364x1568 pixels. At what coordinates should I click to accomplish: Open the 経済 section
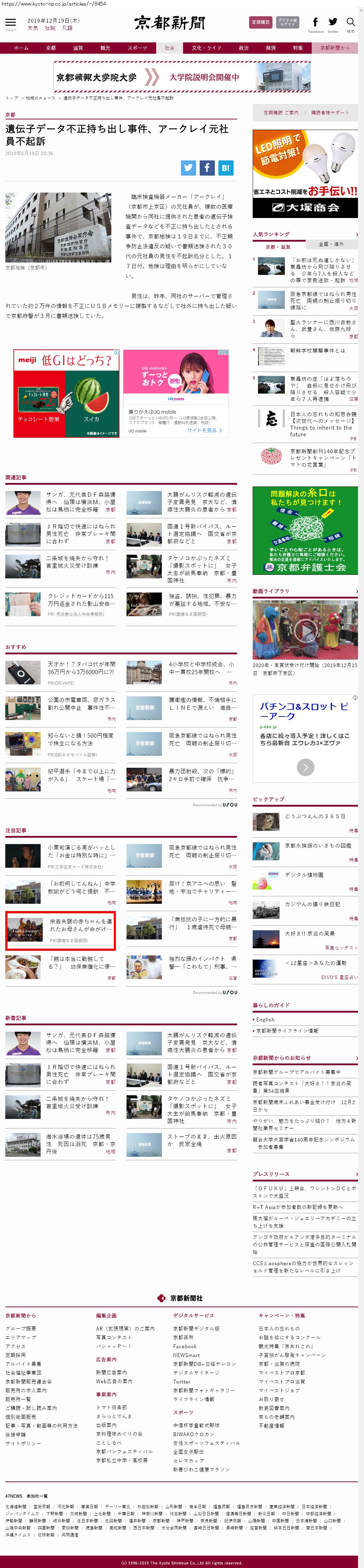tap(271, 47)
